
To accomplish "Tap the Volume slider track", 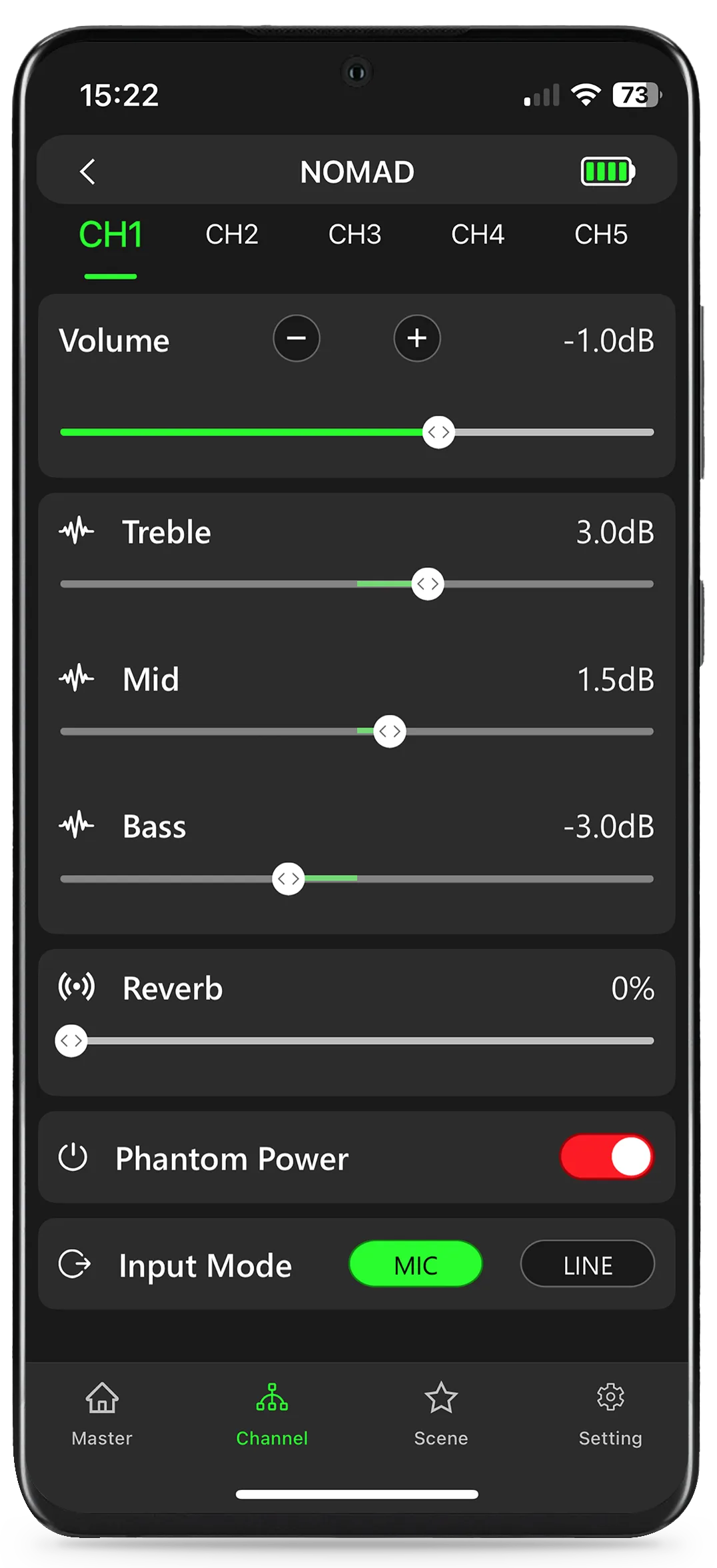I will 357,432.
